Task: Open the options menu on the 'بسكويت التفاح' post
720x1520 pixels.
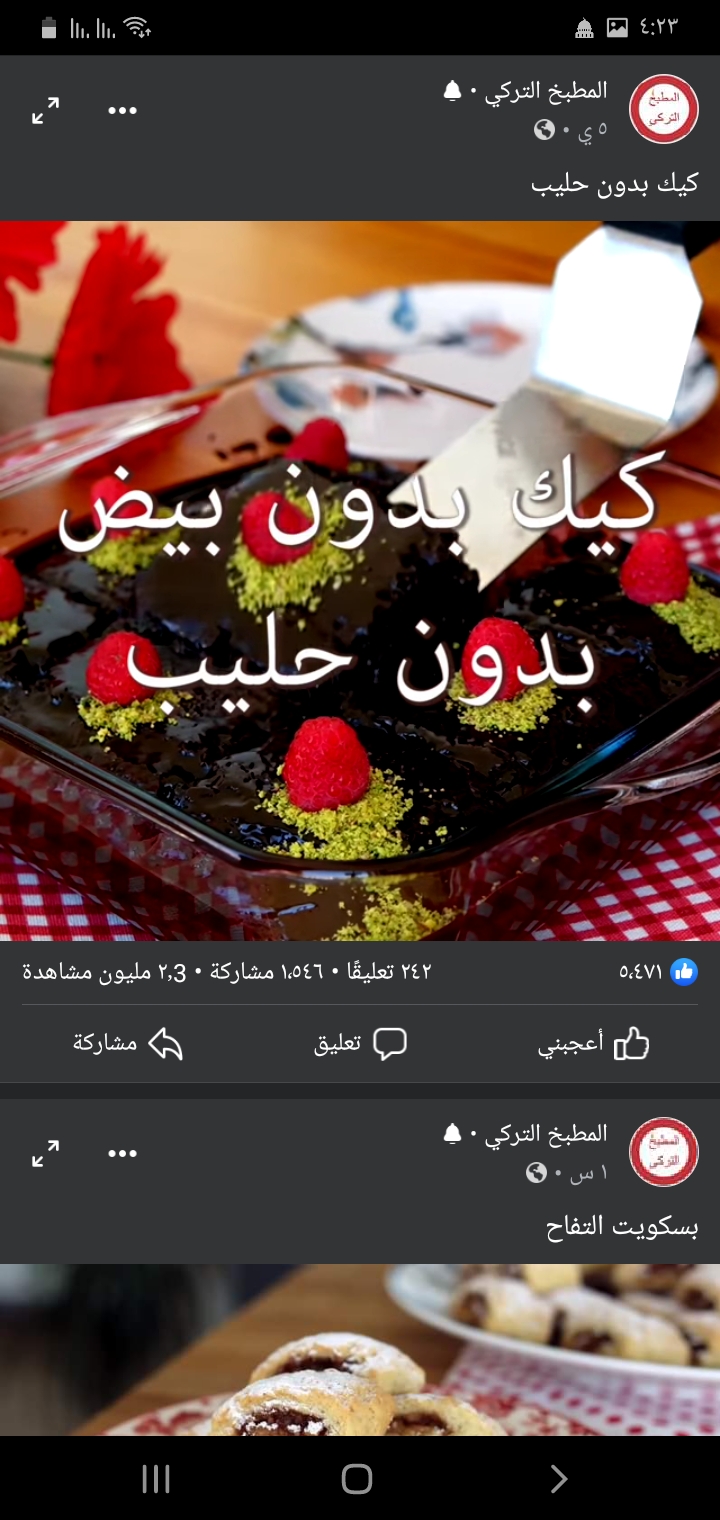Action: click(x=122, y=1154)
